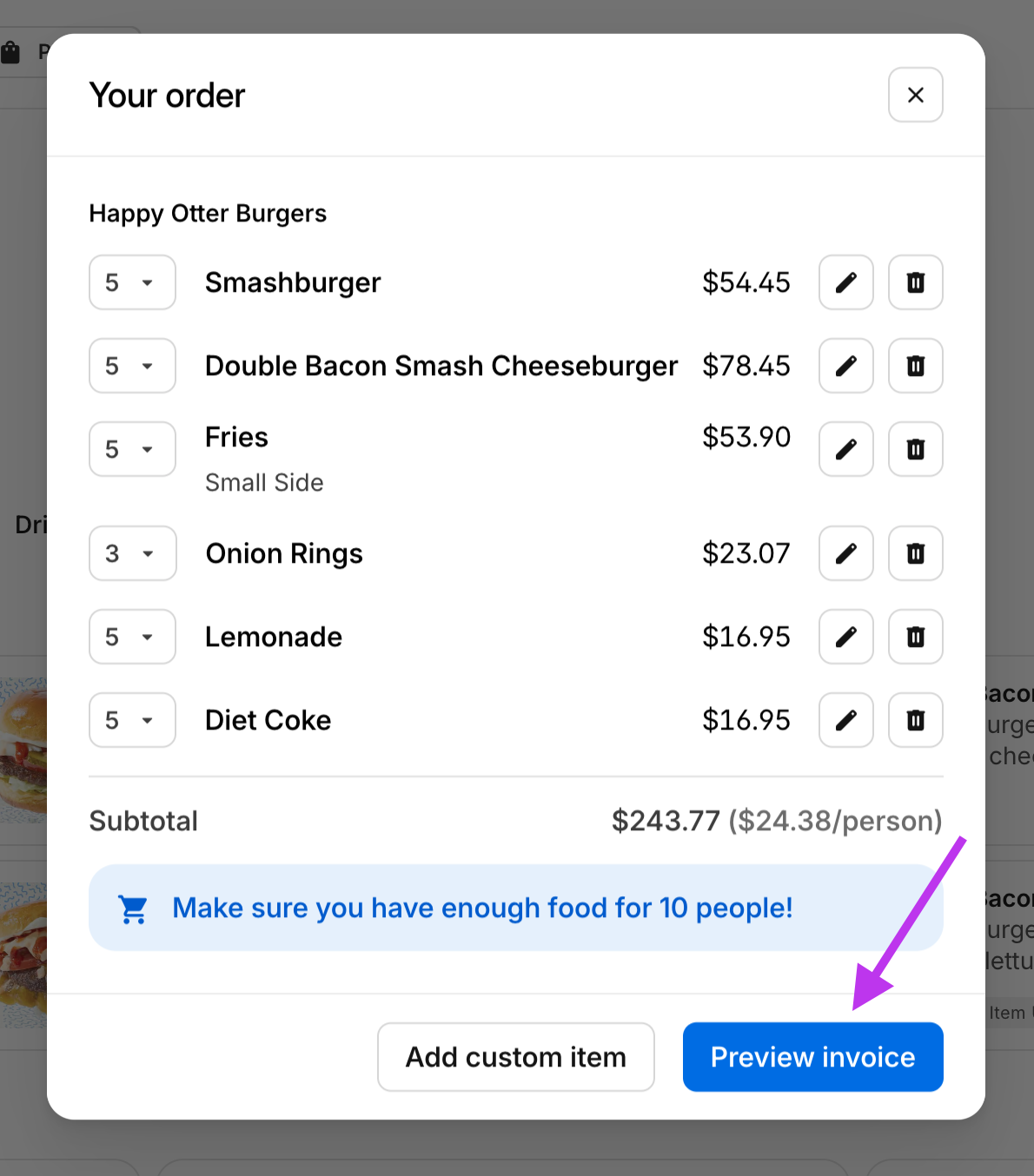This screenshot has height=1176, width=1034.
Task: Edit the Diet Coke item
Action: point(845,720)
